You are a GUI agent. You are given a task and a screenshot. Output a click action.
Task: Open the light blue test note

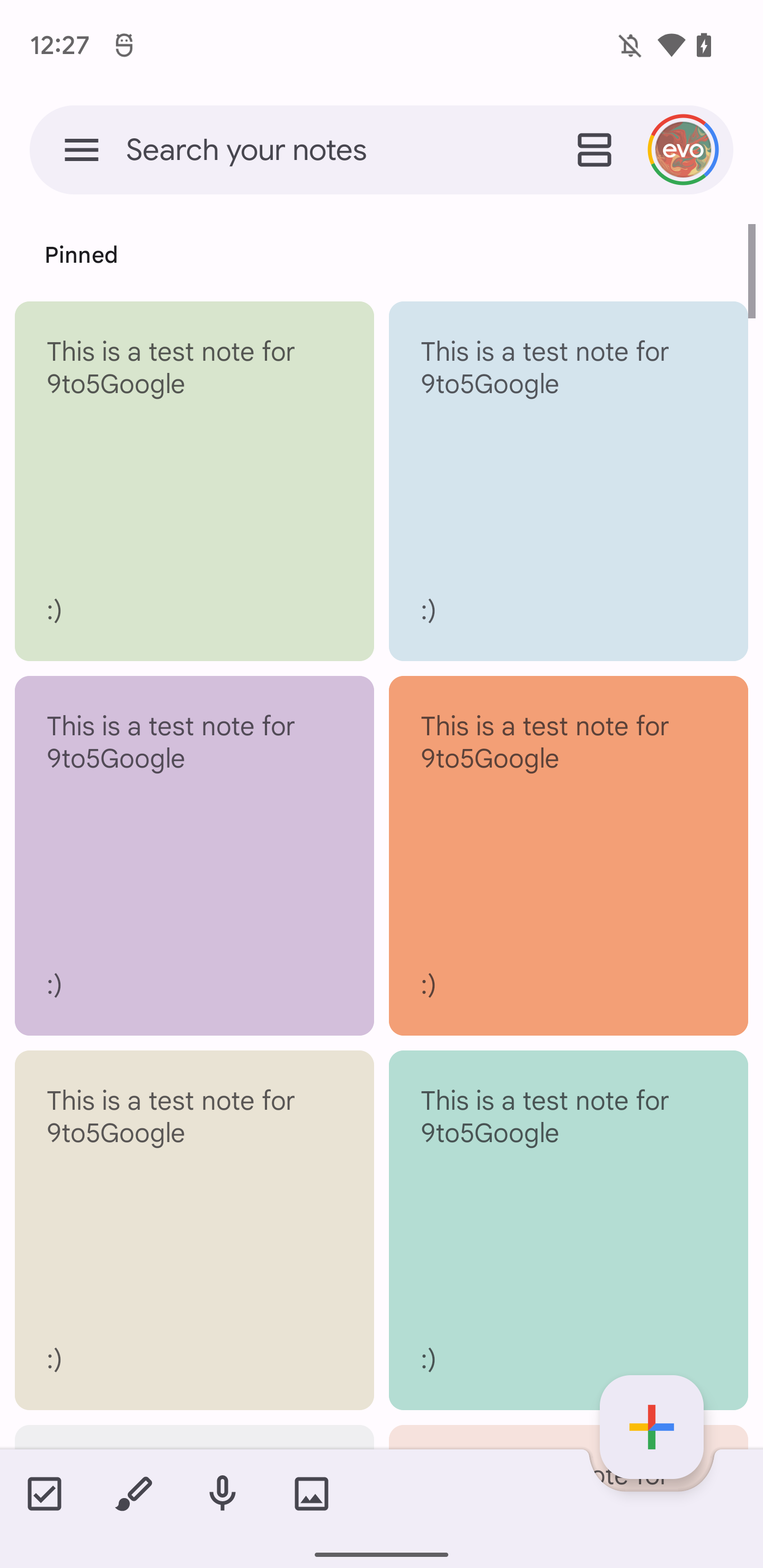[x=568, y=481]
